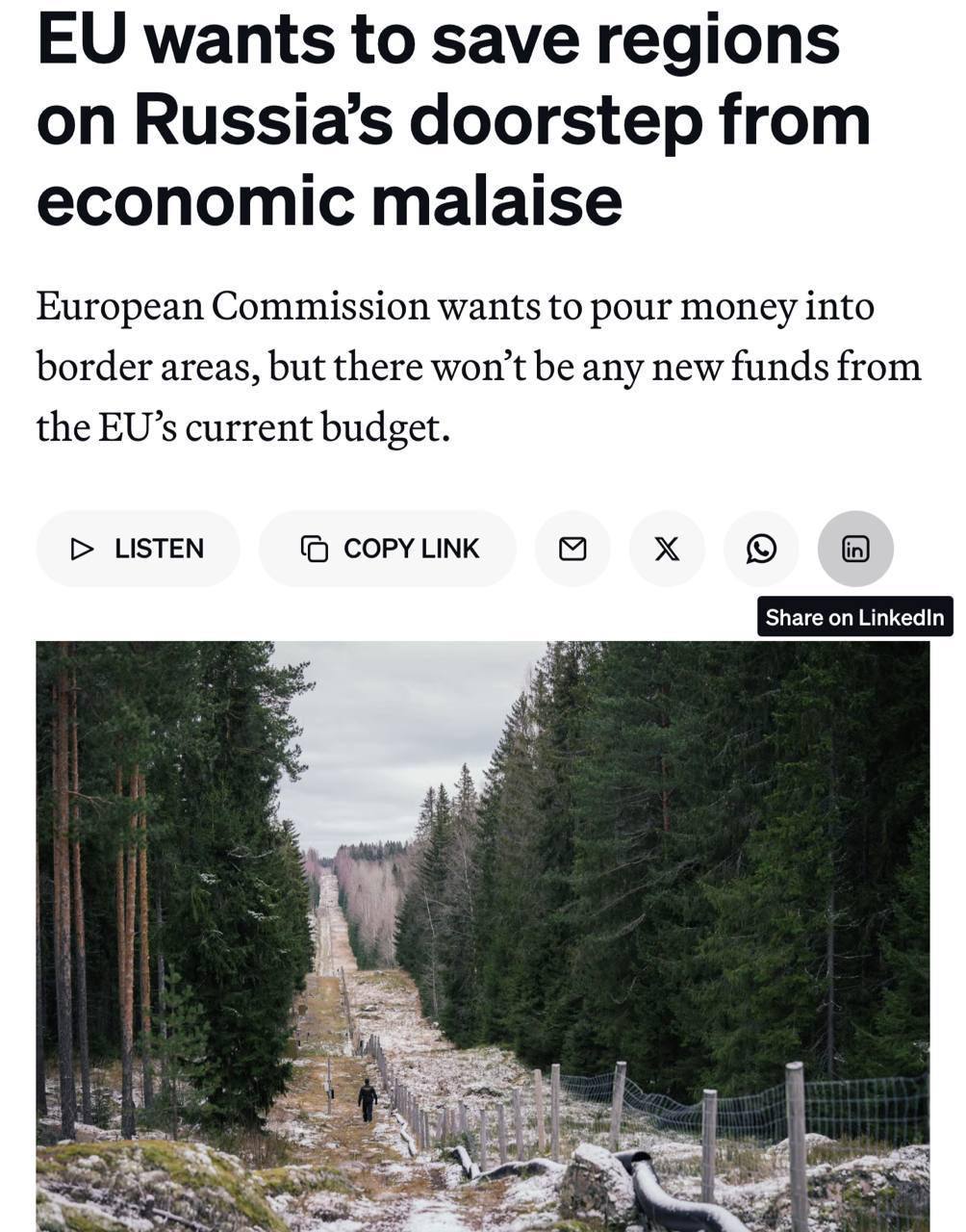This screenshot has height=1232, width=966.
Task: Copy the article link
Action: pos(389,549)
